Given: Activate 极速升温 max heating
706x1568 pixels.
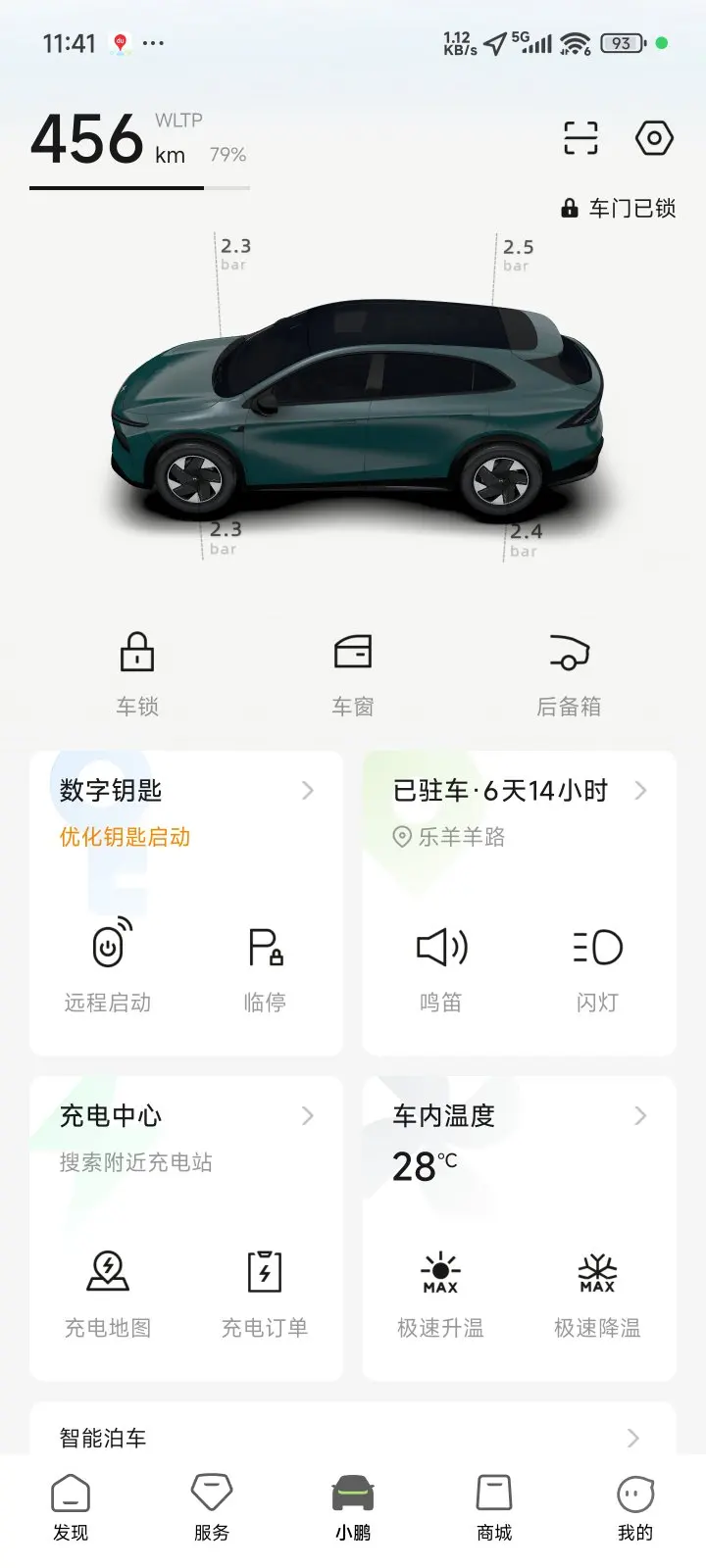Looking at the screenshot, I should tap(441, 1291).
